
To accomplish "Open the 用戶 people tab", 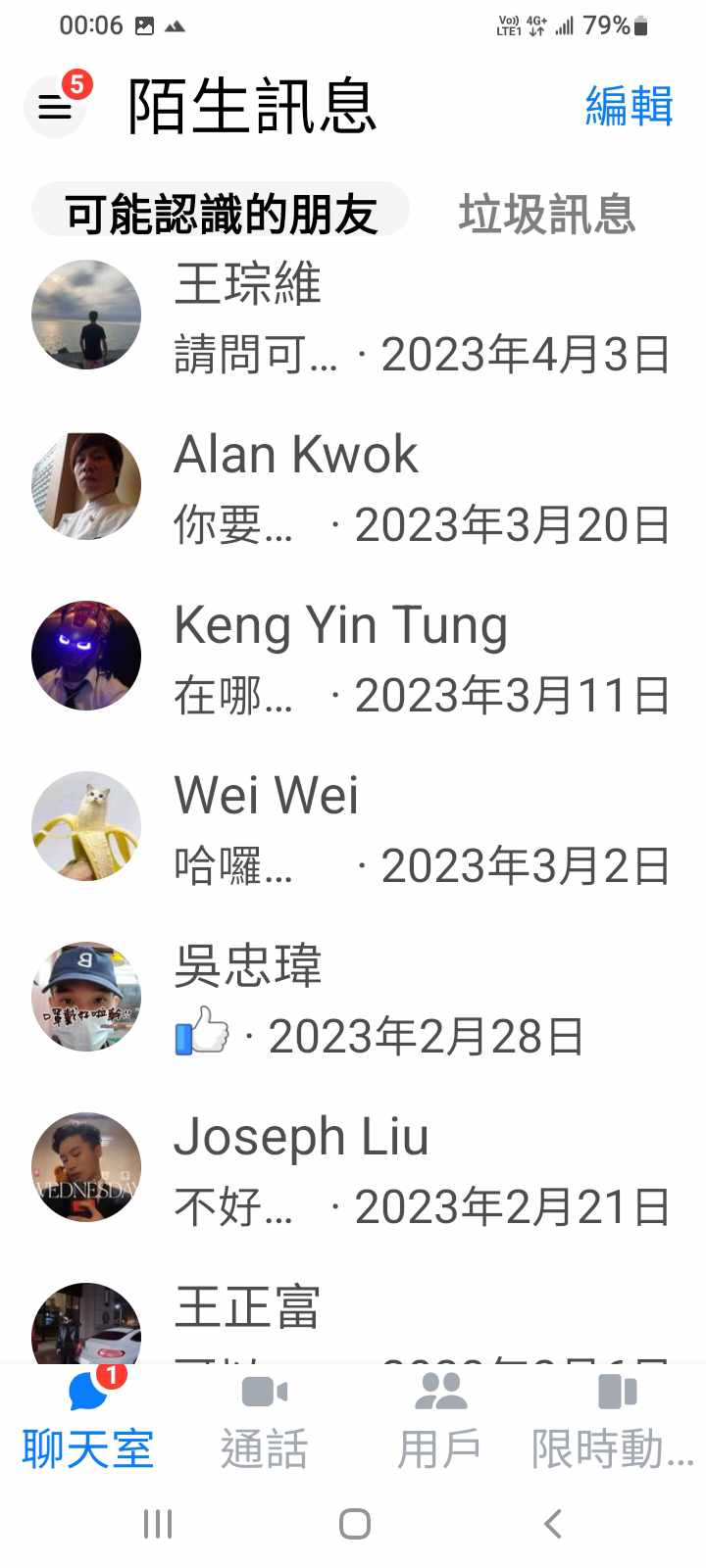I will tap(439, 1423).
